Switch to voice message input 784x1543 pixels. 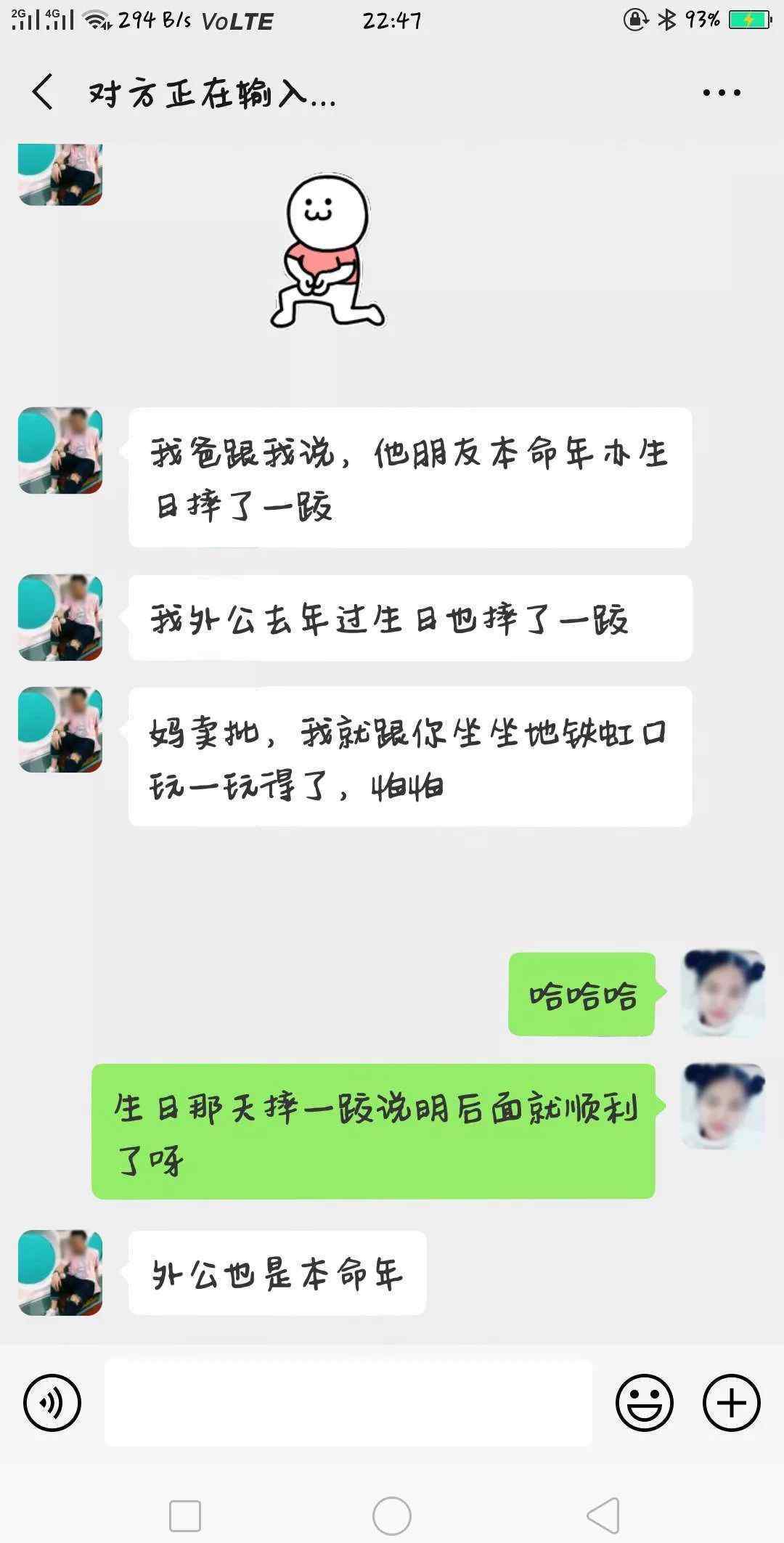click(52, 1402)
